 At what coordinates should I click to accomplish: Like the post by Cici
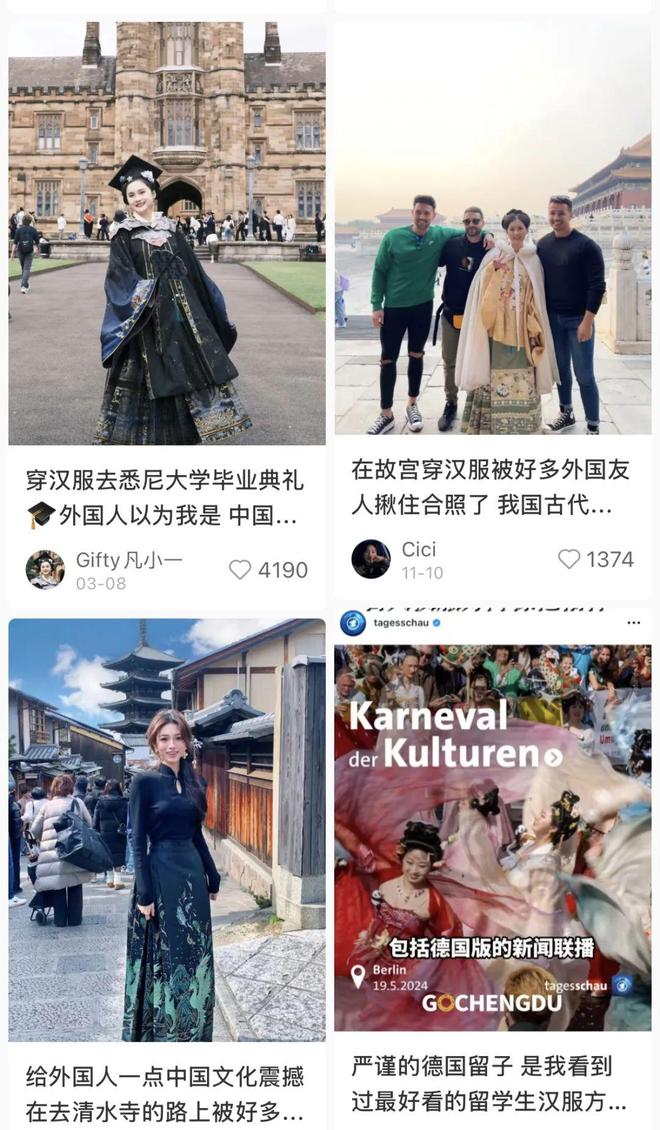pyautogui.click(x=569, y=559)
